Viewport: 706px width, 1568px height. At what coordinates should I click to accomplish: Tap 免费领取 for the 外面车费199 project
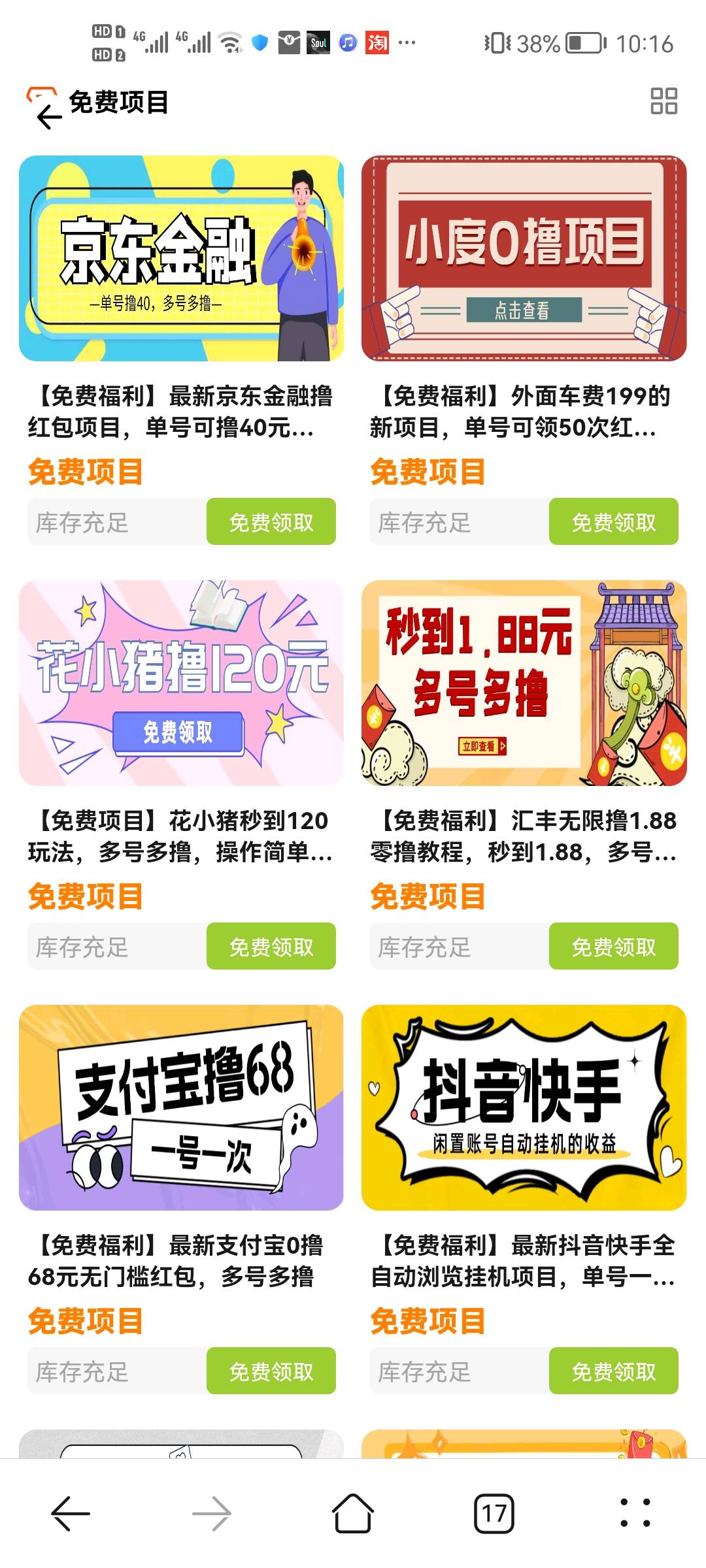point(613,522)
